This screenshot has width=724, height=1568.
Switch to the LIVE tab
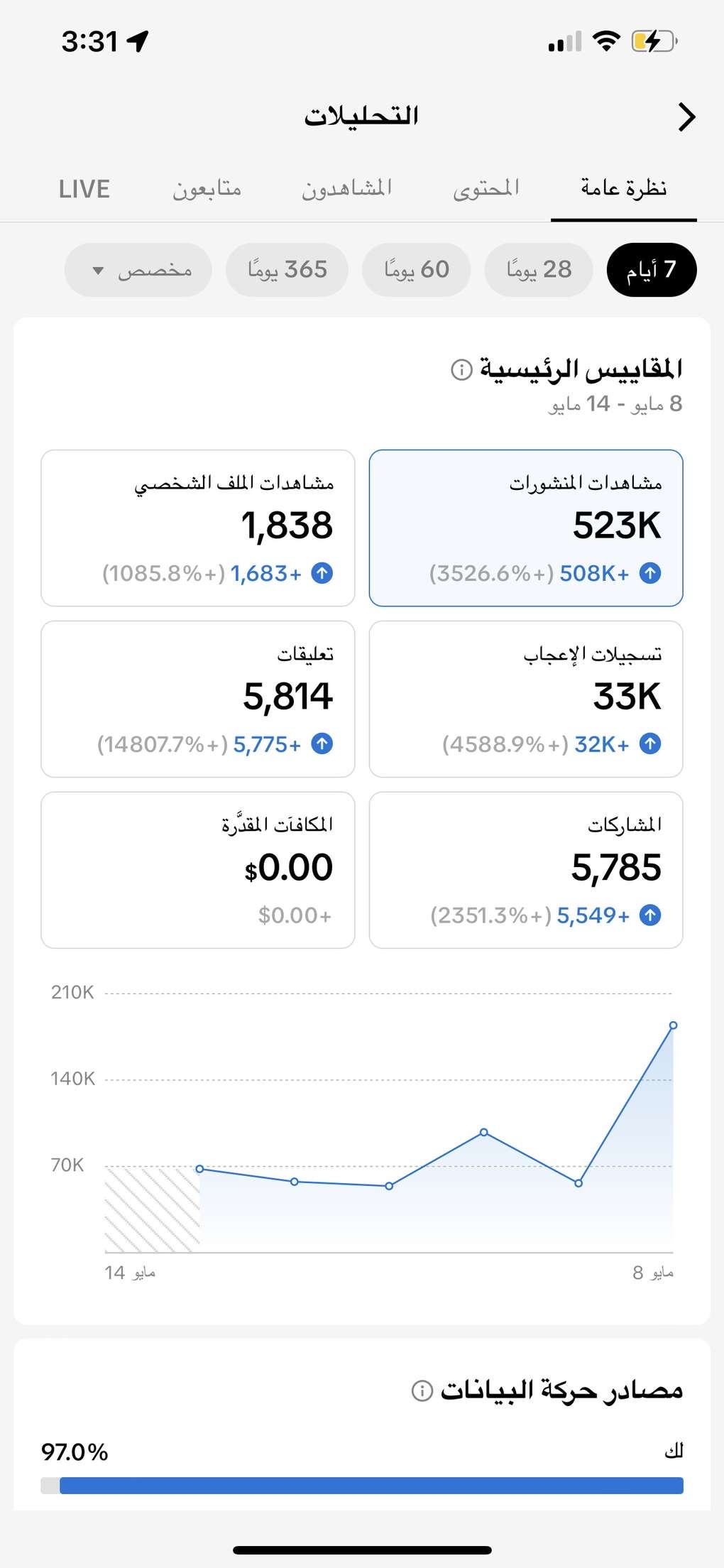point(84,189)
